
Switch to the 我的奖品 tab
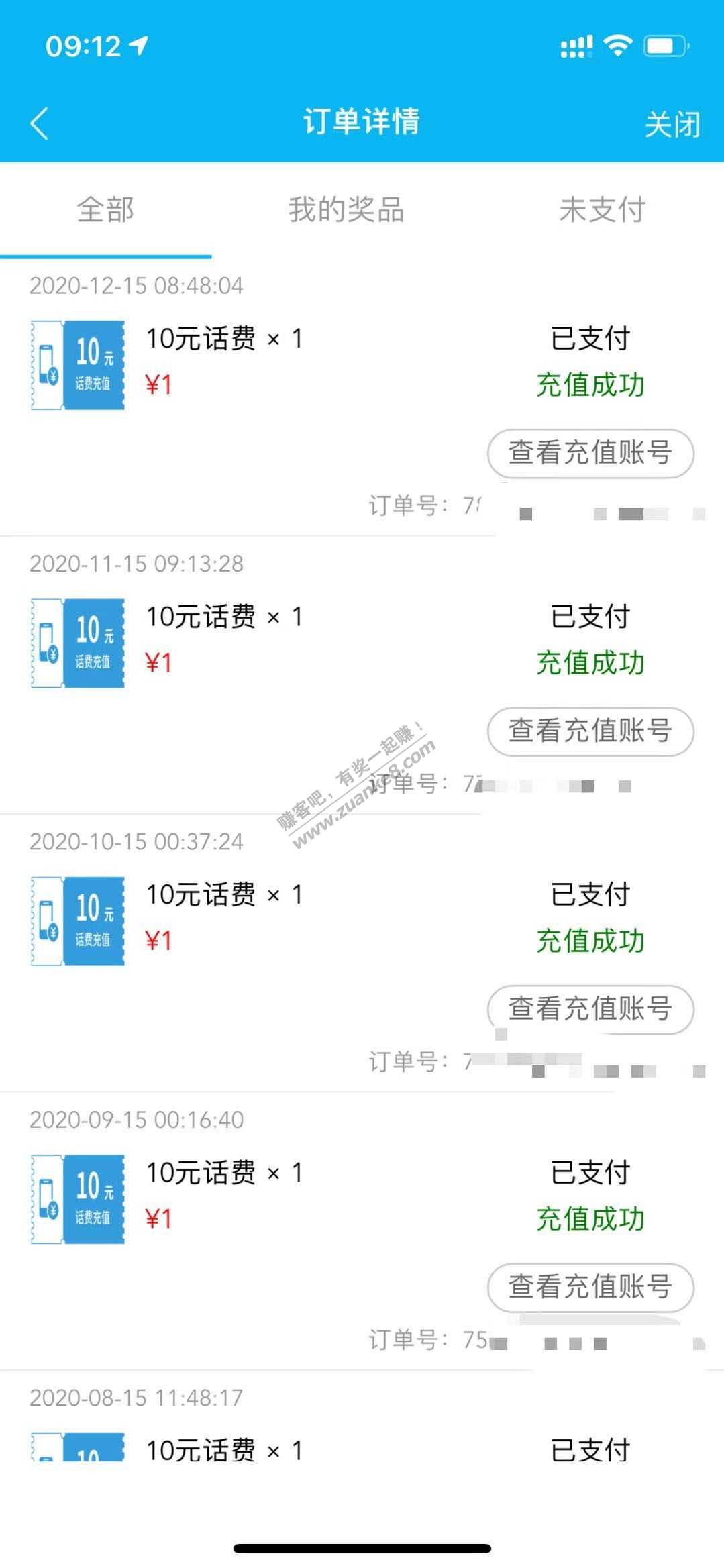pyautogui.click(x=346, y=209)
